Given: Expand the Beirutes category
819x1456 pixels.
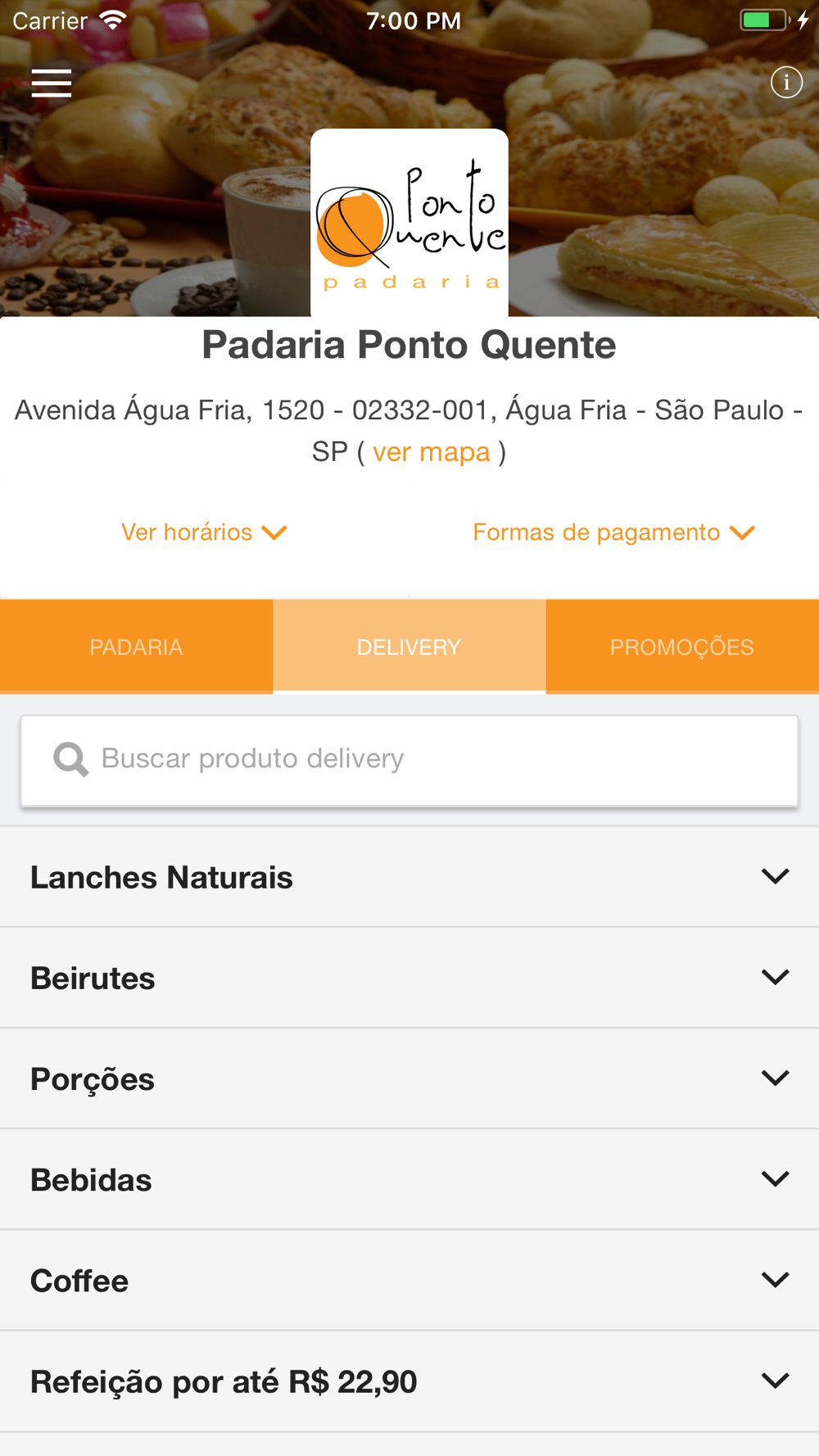Looking at the screenshot, I should pyautogui.click(x=409, y=978).
